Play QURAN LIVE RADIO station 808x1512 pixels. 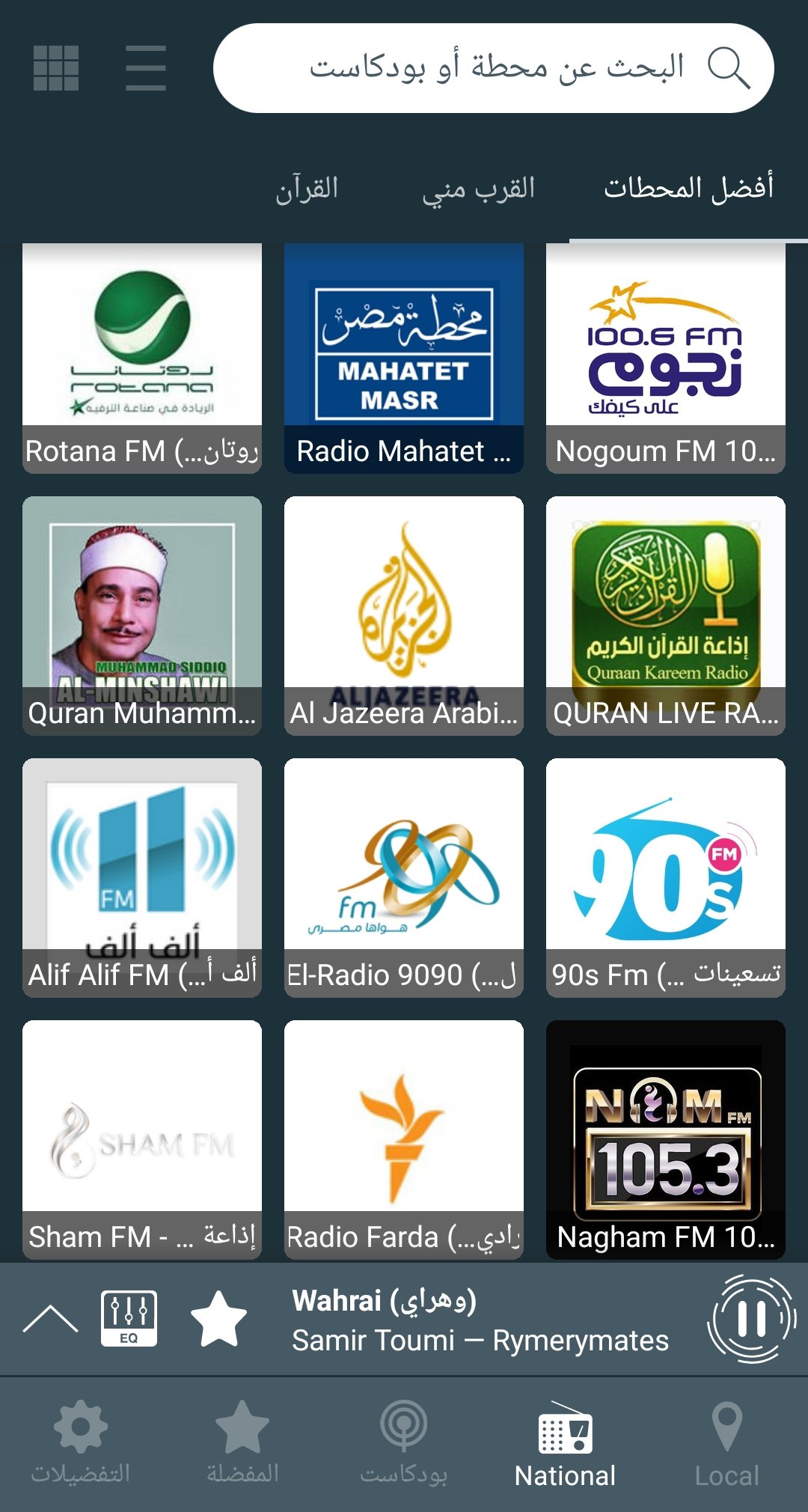tap(666, 616)
